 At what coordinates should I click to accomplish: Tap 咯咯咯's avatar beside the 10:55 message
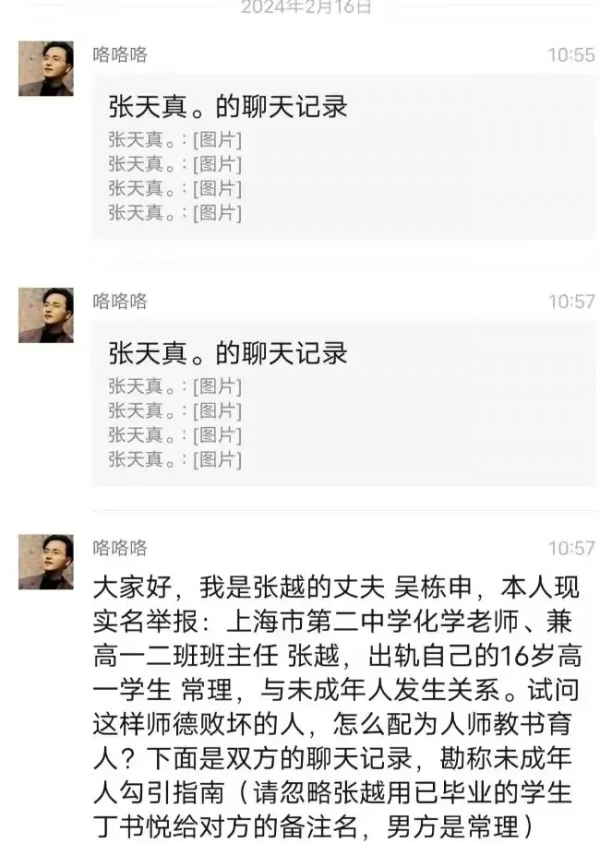click(45, 69)
